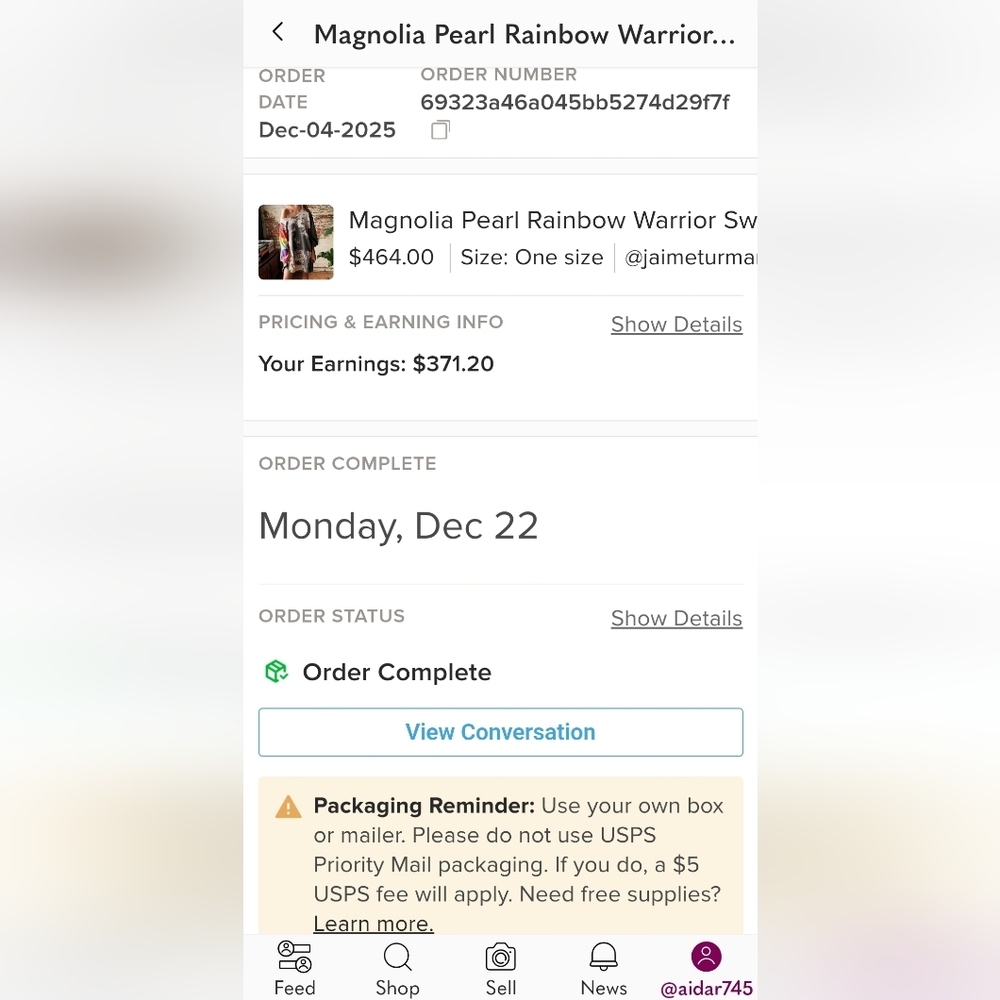This screenshot has width=1000, height=1000.
Task: Visit the seller's @jaimeturman profile
Action: click(690, 257)
